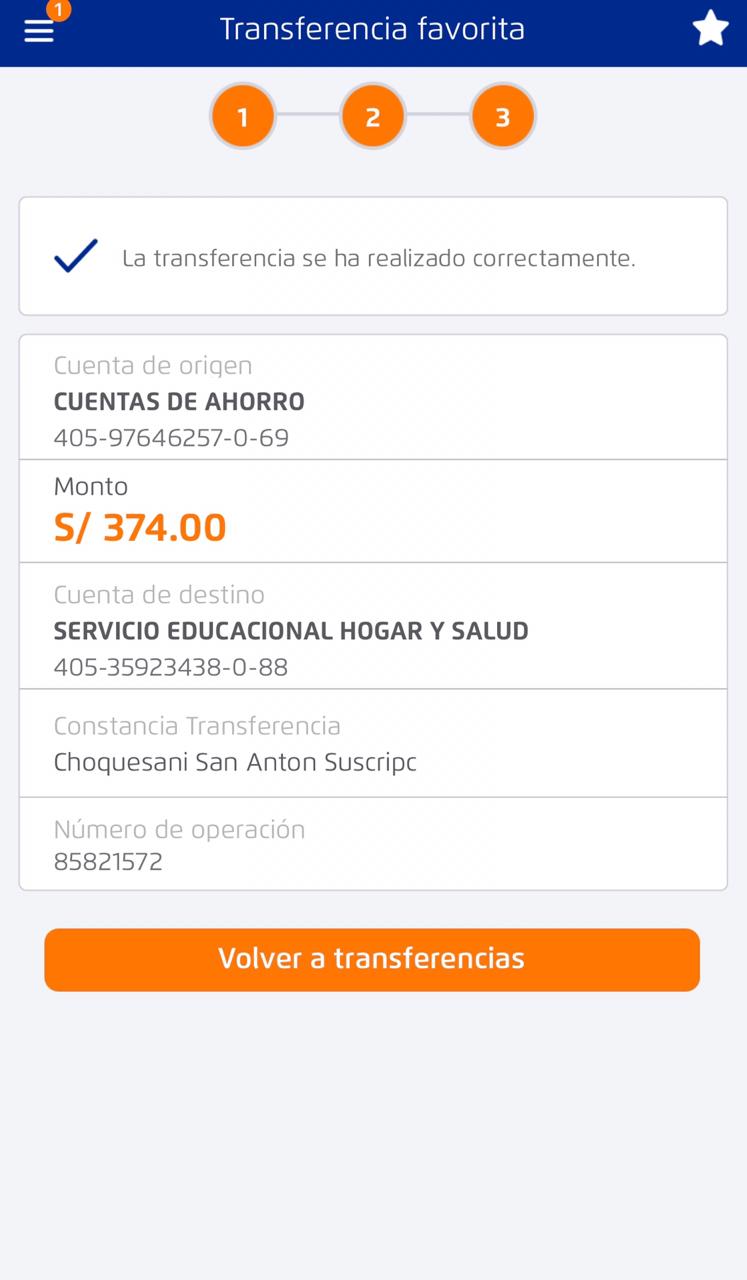Tap the favorite star icon
This screenshot has height=1280, width=747.
(710, 29)
